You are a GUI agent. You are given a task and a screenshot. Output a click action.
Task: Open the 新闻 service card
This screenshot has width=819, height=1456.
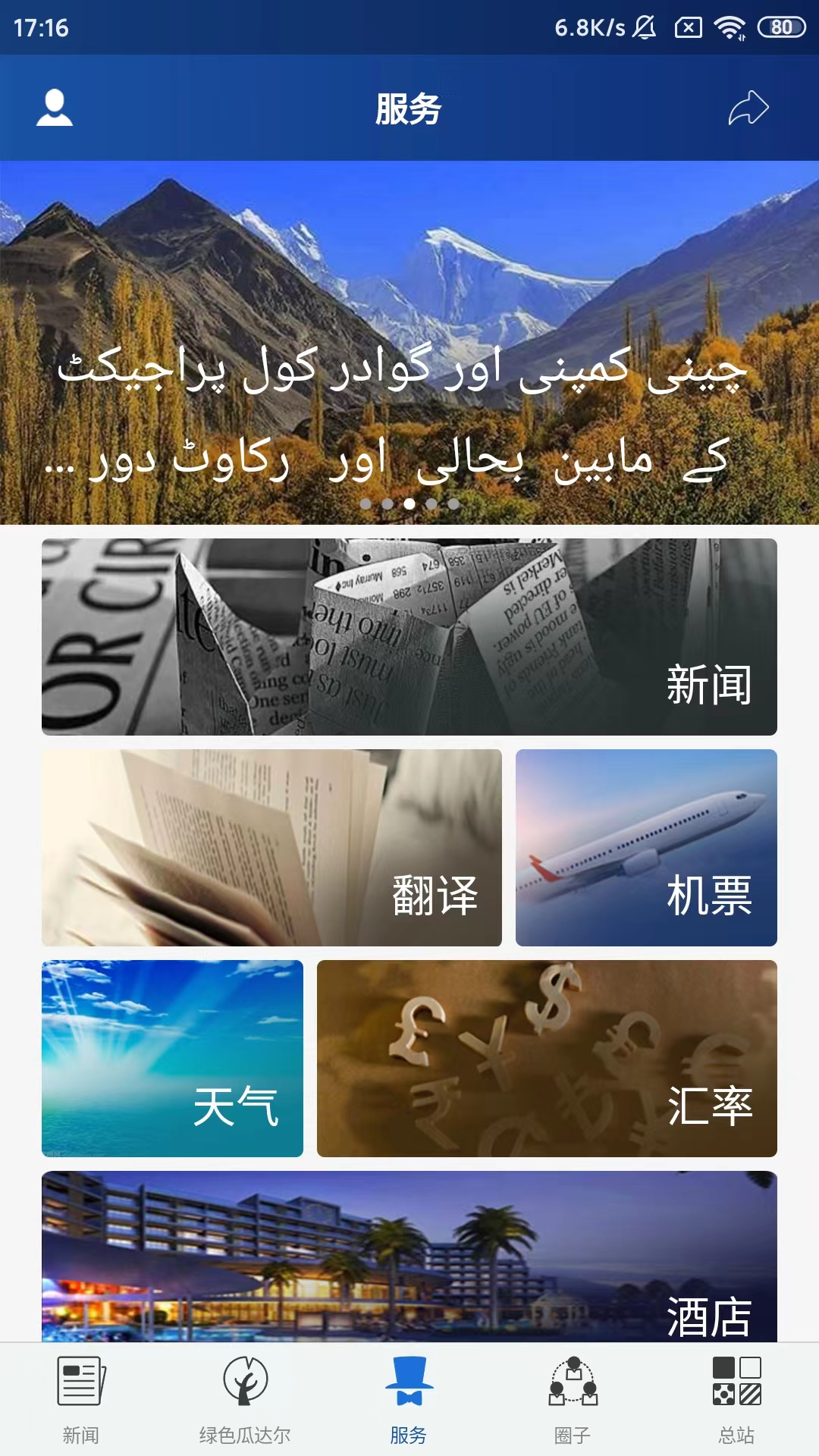409,637
